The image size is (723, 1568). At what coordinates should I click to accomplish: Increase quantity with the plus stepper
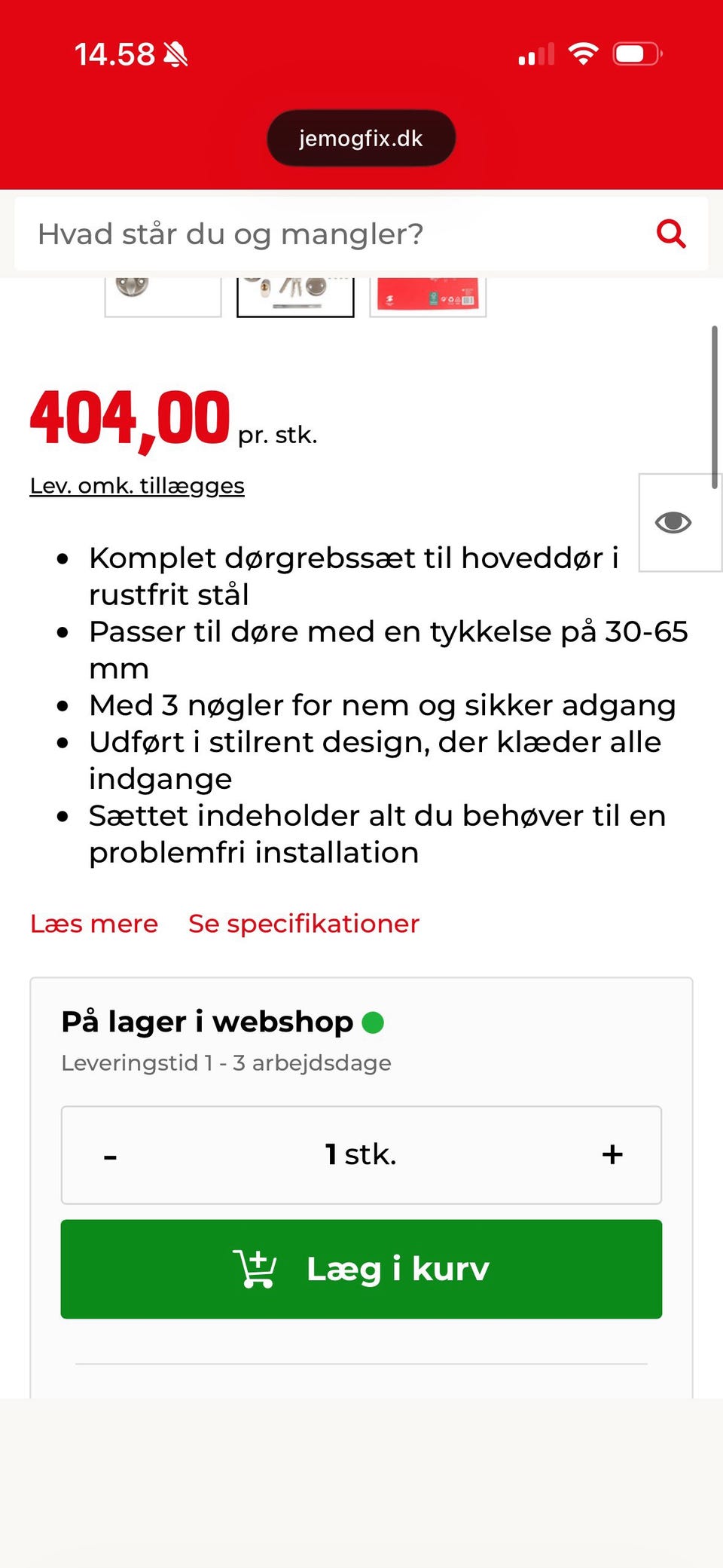[x=612, y=1154]
